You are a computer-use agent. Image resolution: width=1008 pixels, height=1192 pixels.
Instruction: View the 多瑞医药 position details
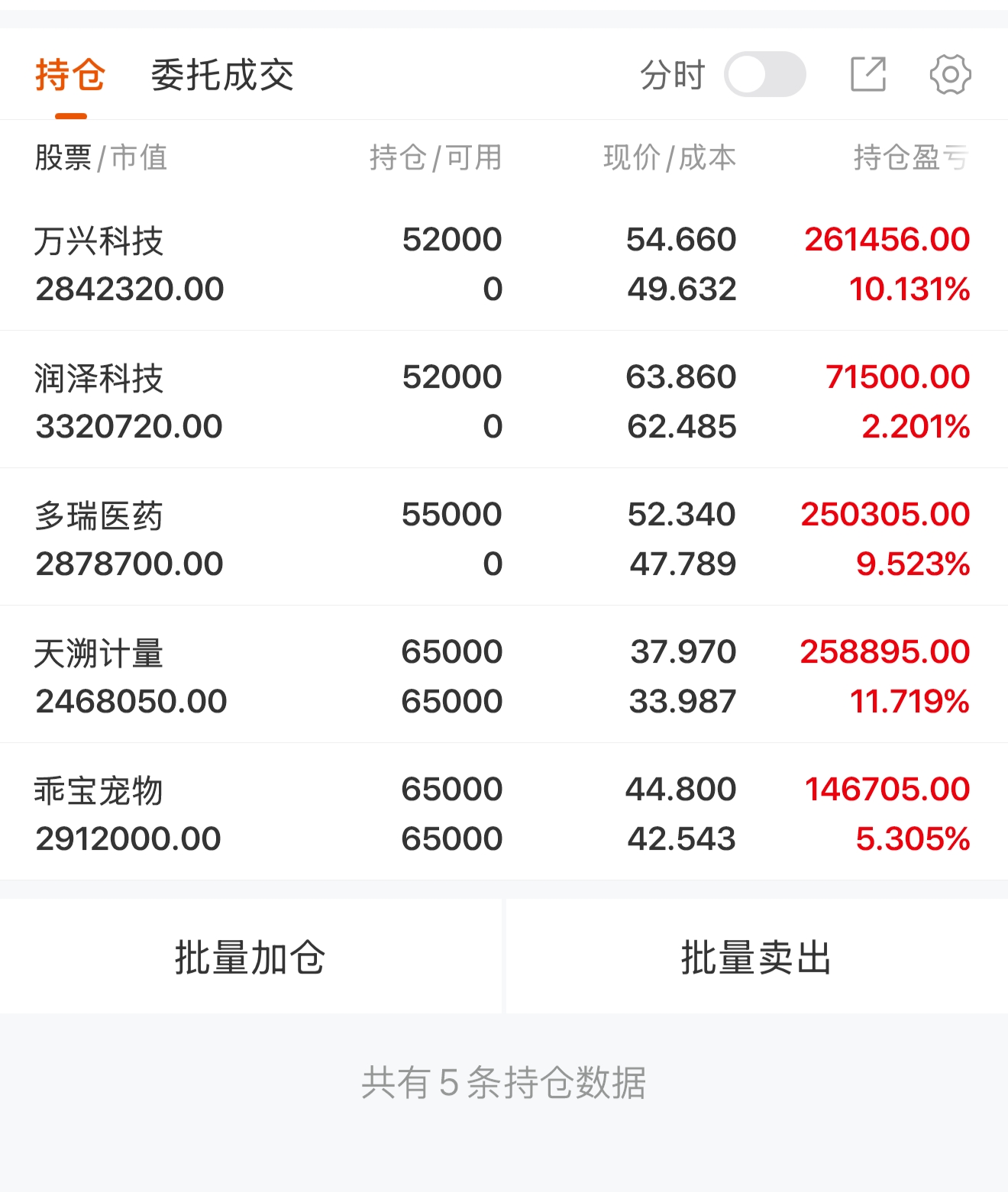(x=504, y=538)
